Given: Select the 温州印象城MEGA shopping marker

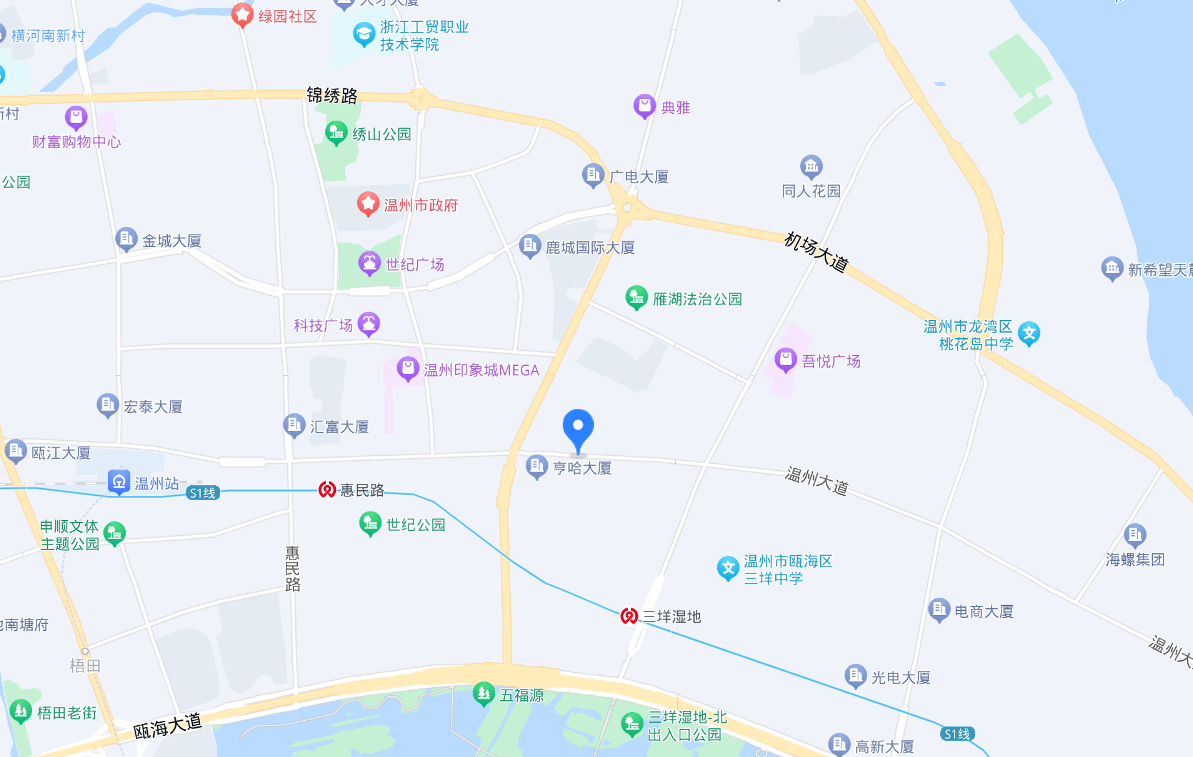Looking at the screenshot, I should point(408,369).
